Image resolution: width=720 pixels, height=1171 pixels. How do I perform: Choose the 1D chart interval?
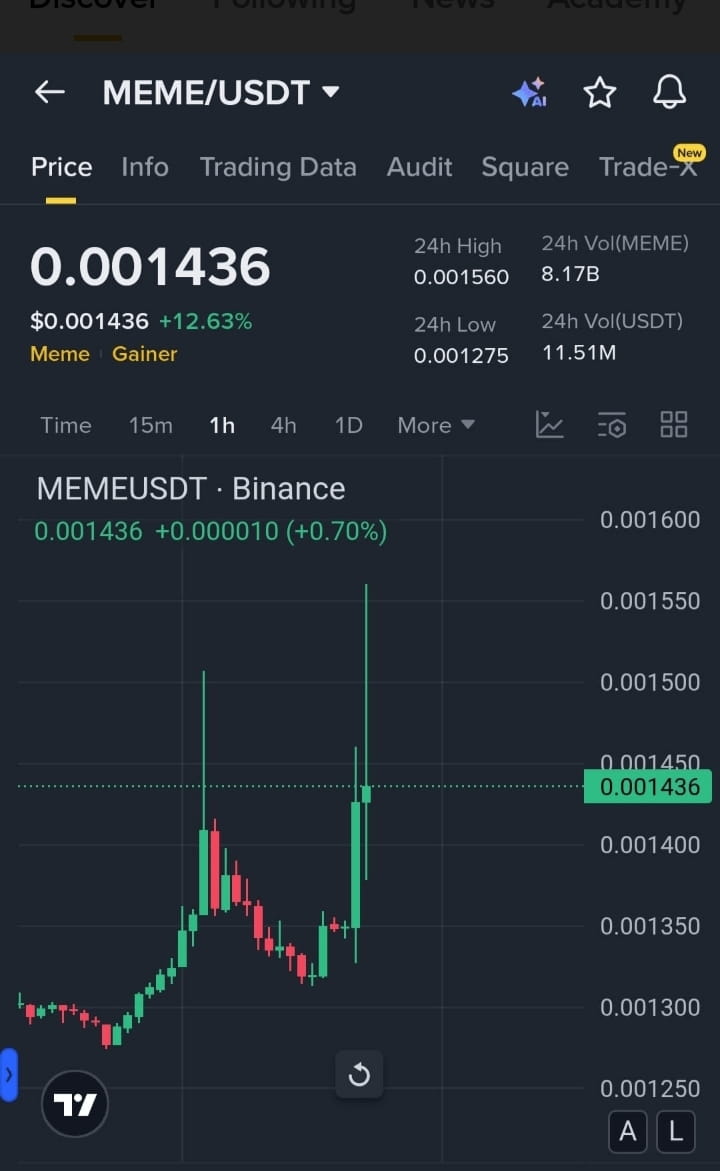(x=348, y=425)
